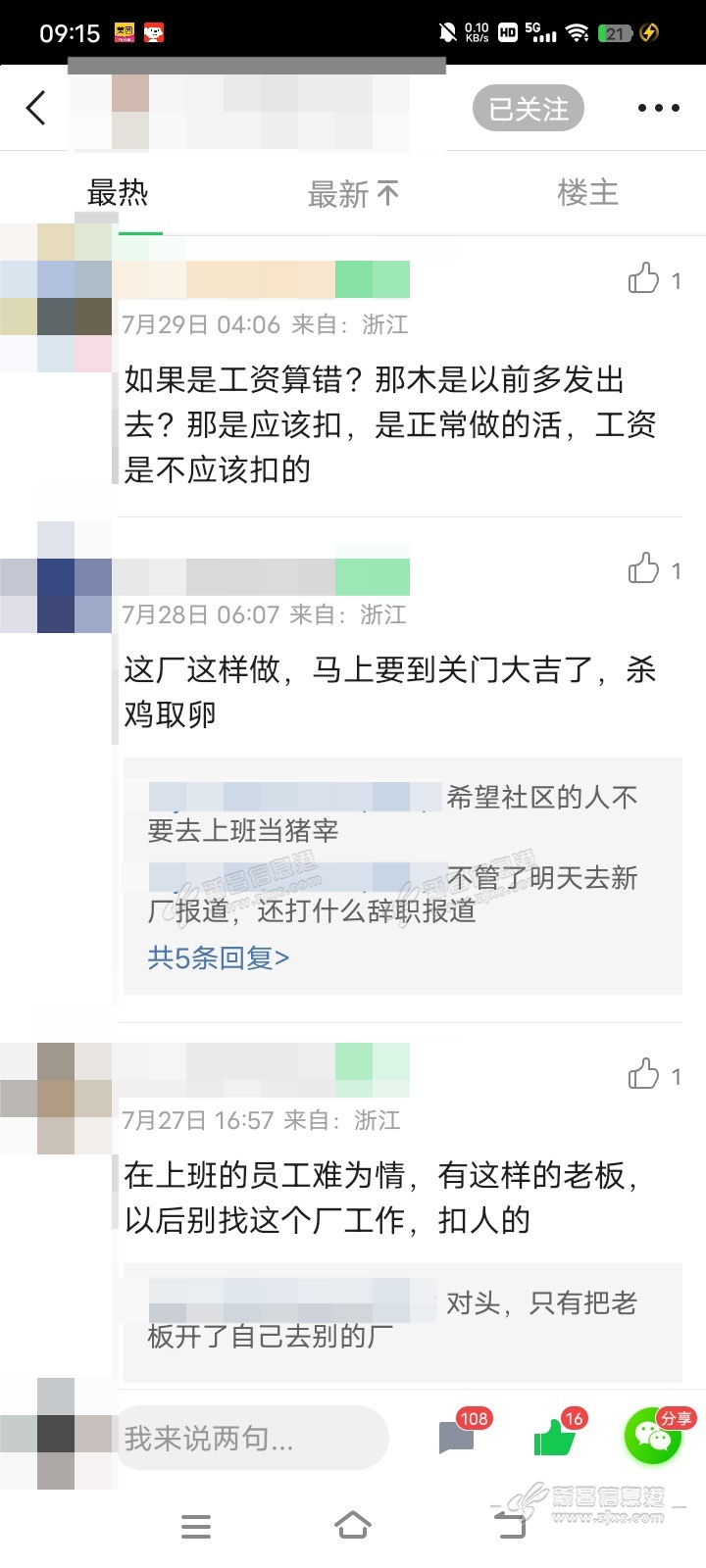The height and width of the screenshot is (1568, 706).
Task: Select the 最新 sorting tab
Action: tap(352, 194)
